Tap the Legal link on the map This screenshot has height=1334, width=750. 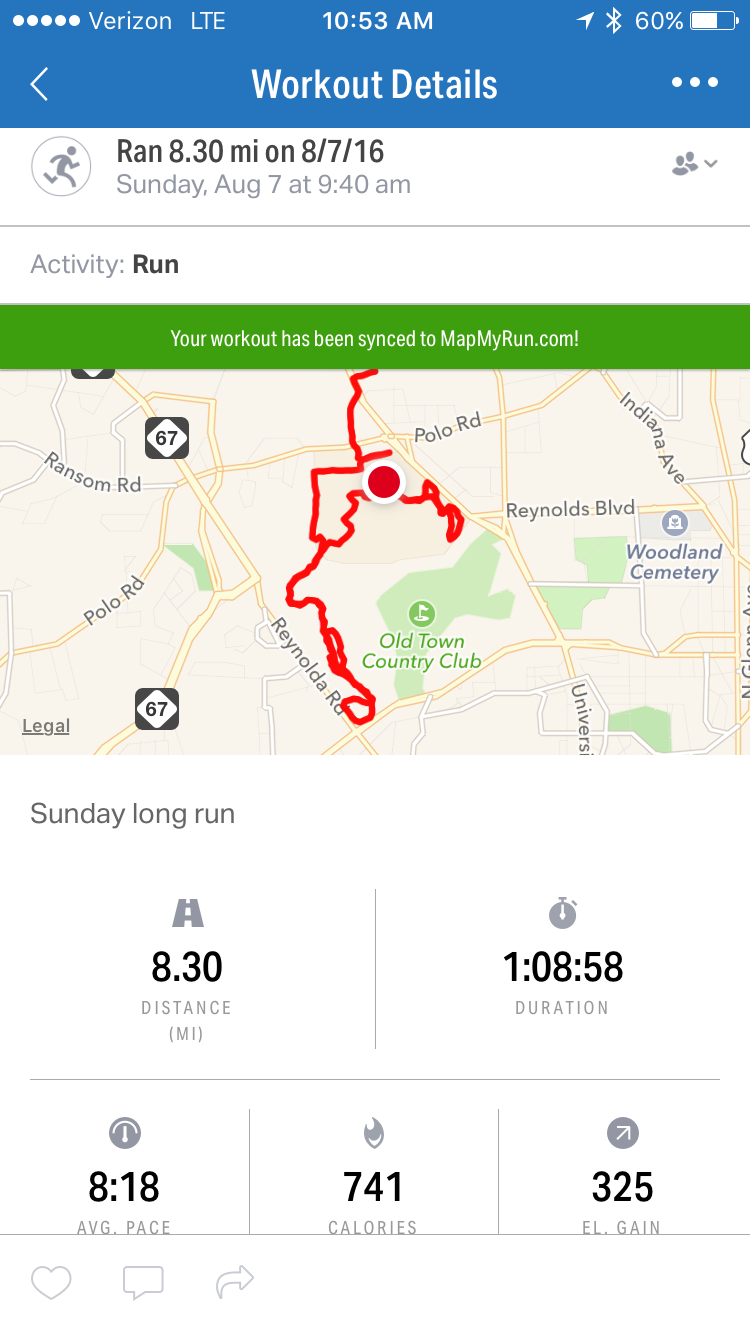point(46,726)
